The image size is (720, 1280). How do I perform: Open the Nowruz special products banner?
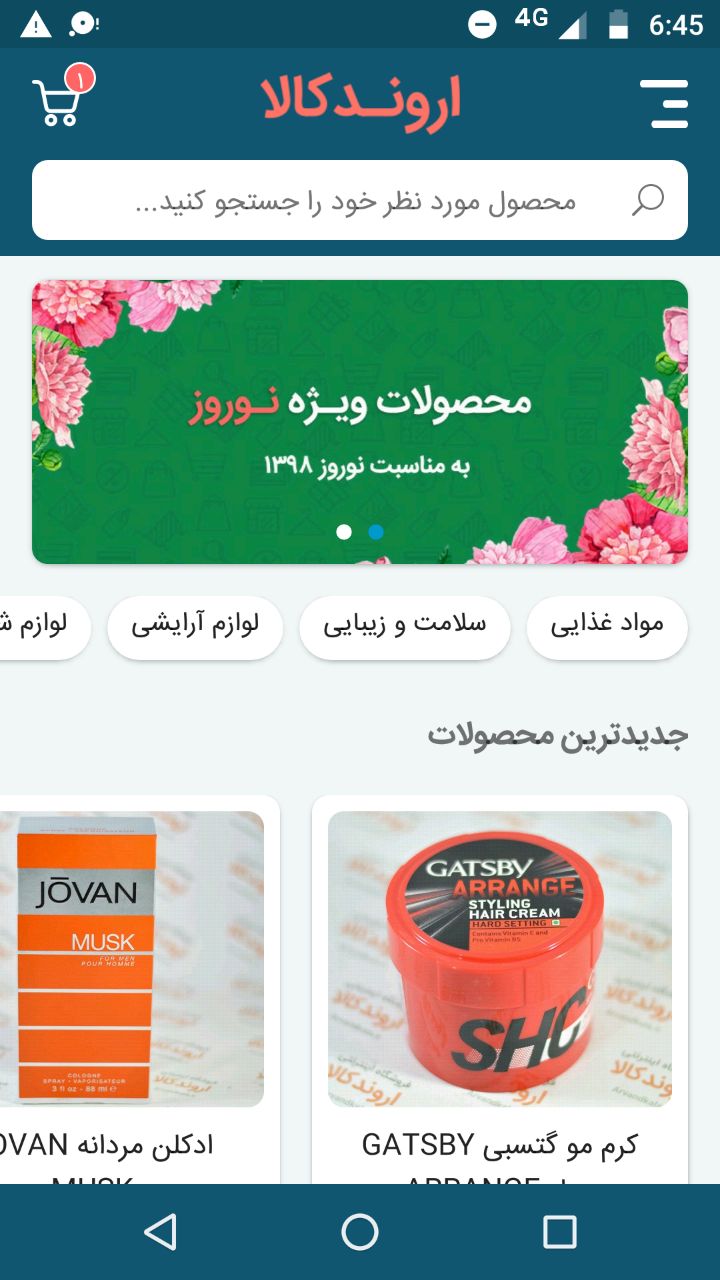(360, 422)
